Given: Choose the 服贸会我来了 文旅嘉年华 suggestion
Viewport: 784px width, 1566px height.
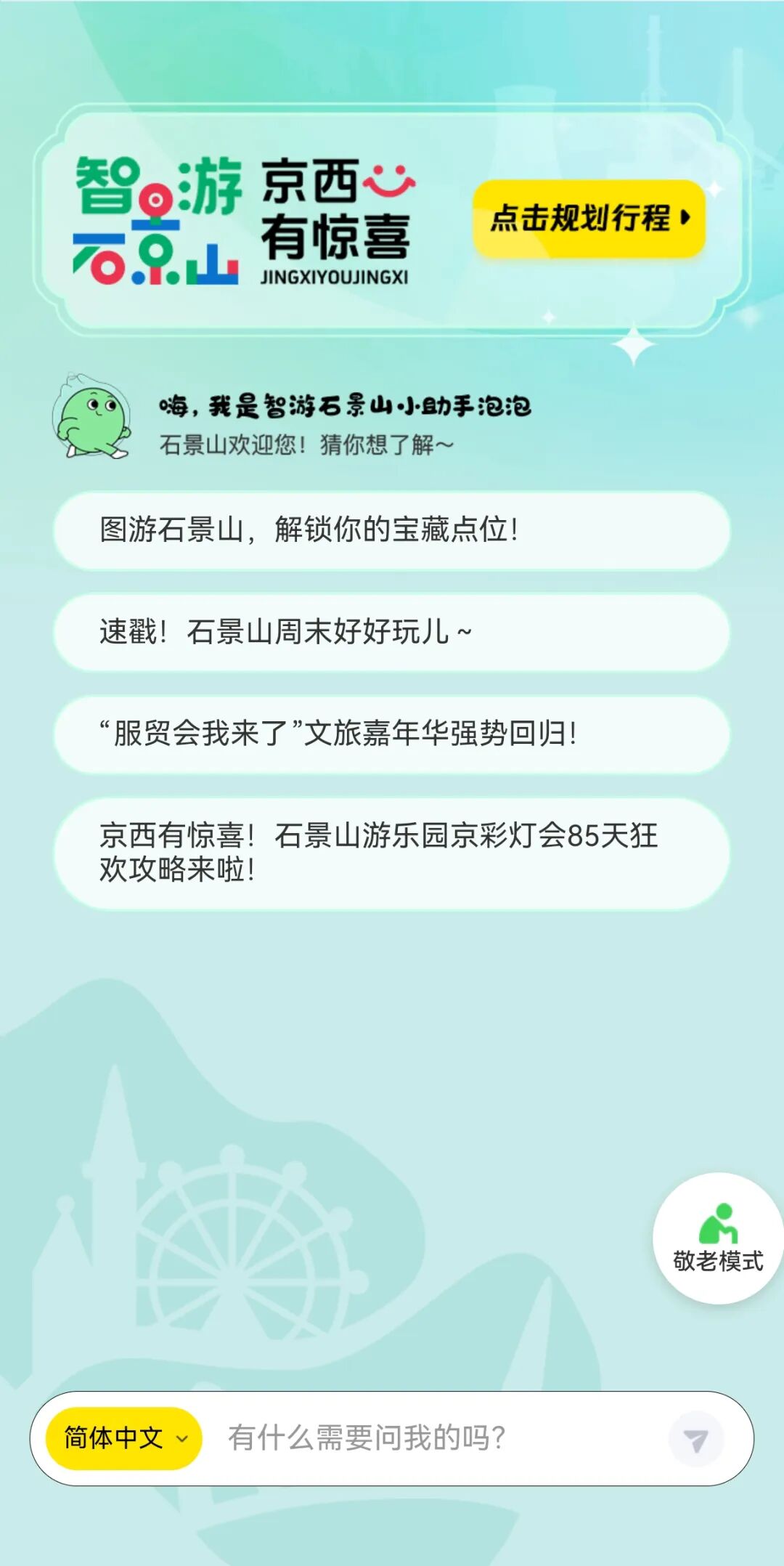Looking at the screenshot, I should pos(392,734).
